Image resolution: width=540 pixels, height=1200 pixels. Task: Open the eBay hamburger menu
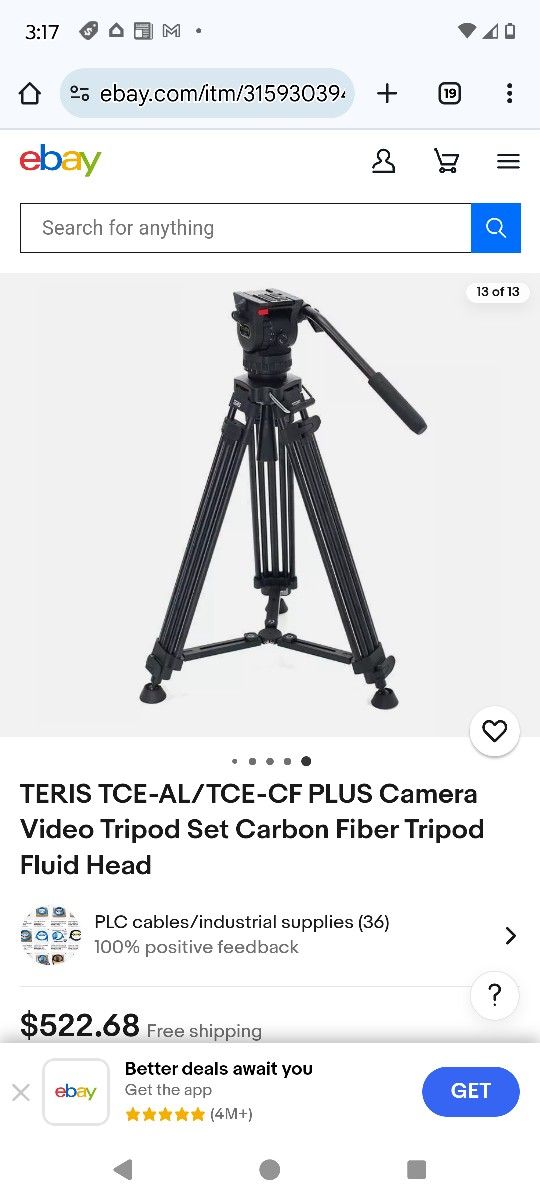point(508,161)
